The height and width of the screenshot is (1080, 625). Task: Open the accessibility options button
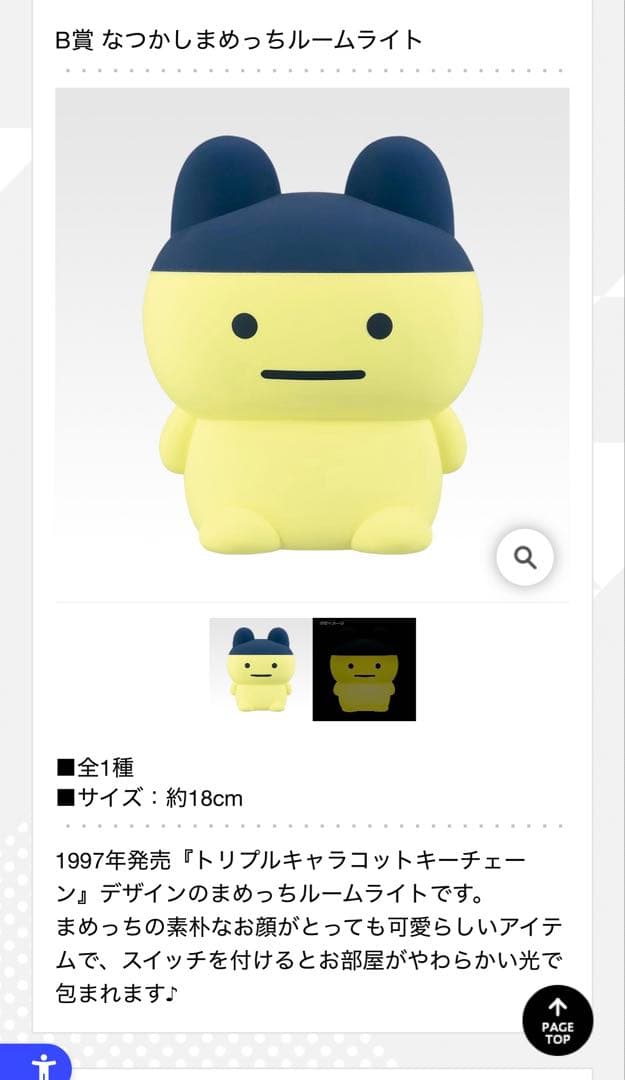40,1064
